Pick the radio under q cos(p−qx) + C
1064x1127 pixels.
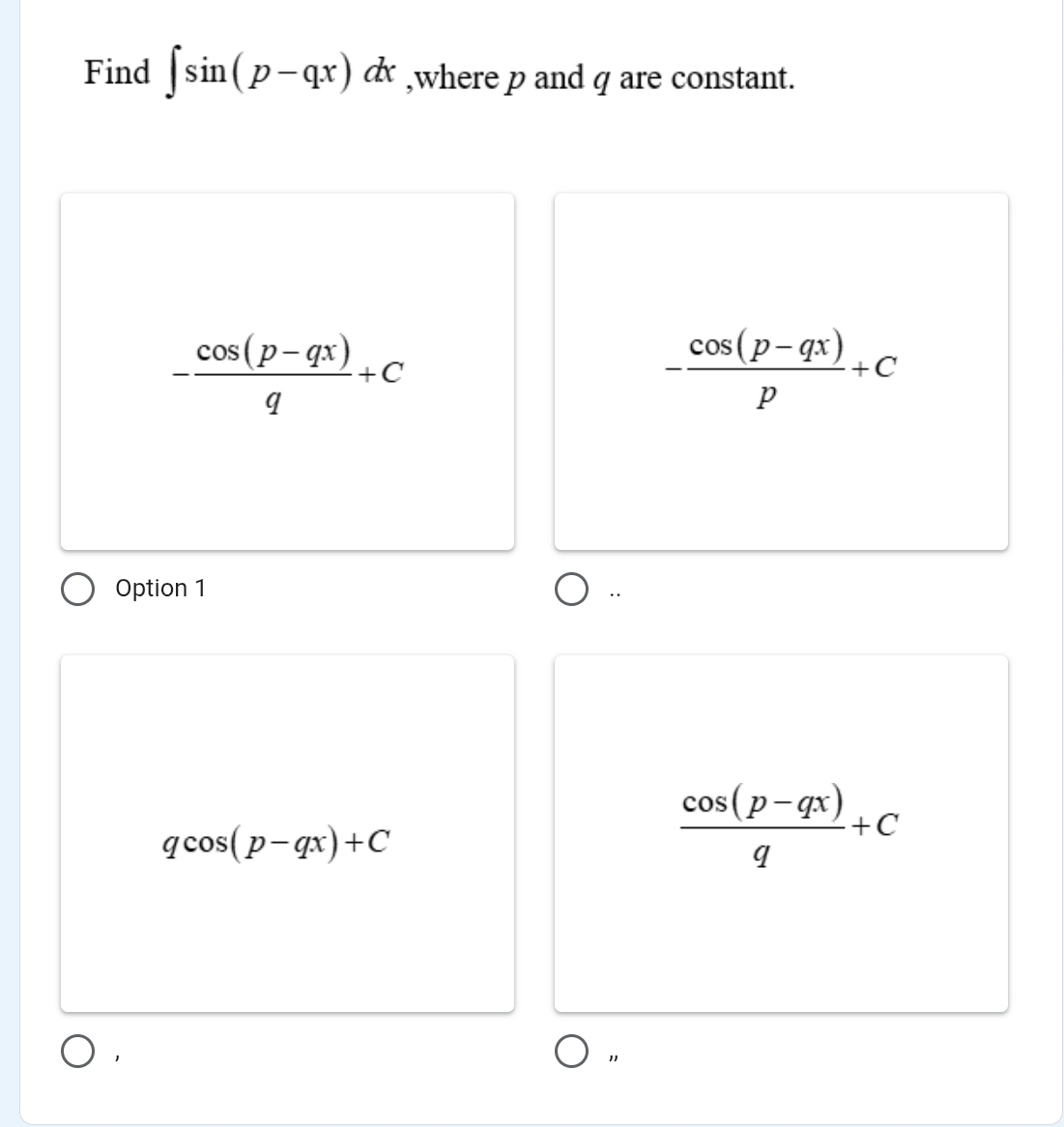[x=77, y=1053]
